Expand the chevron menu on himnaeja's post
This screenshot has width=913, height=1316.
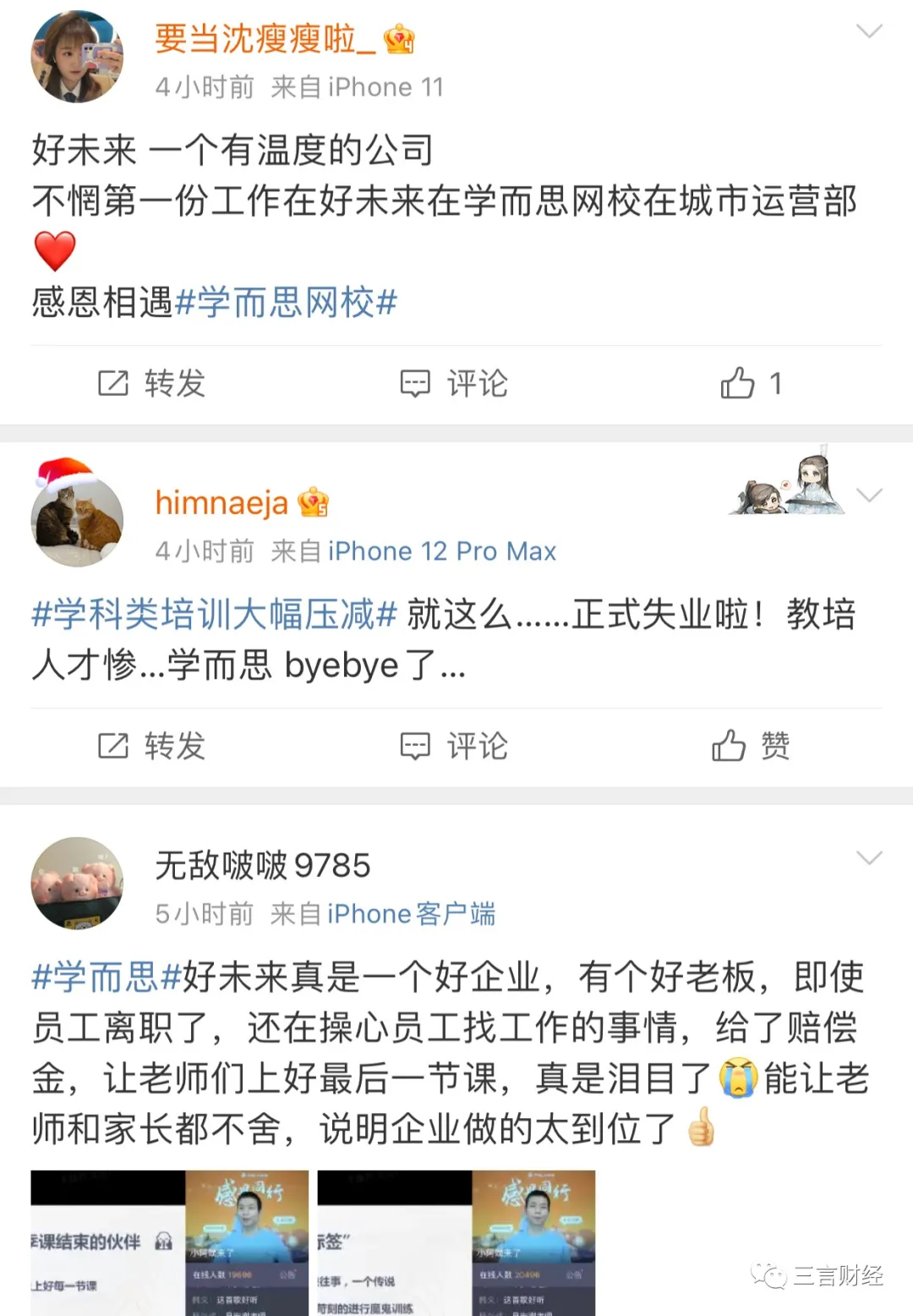pos(868,495)
